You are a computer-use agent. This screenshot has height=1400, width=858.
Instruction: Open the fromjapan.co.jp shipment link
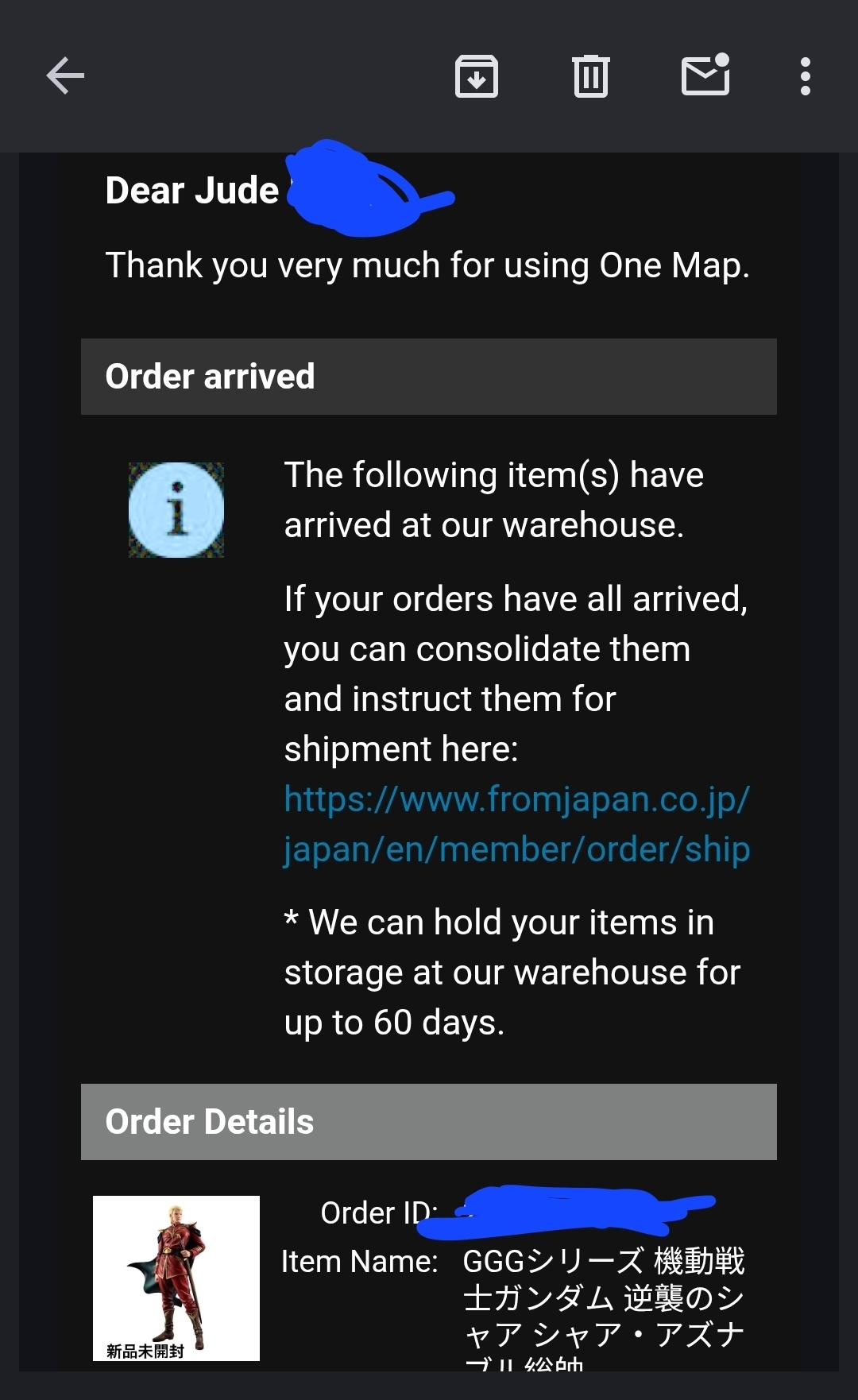click(x=516, y=824)
